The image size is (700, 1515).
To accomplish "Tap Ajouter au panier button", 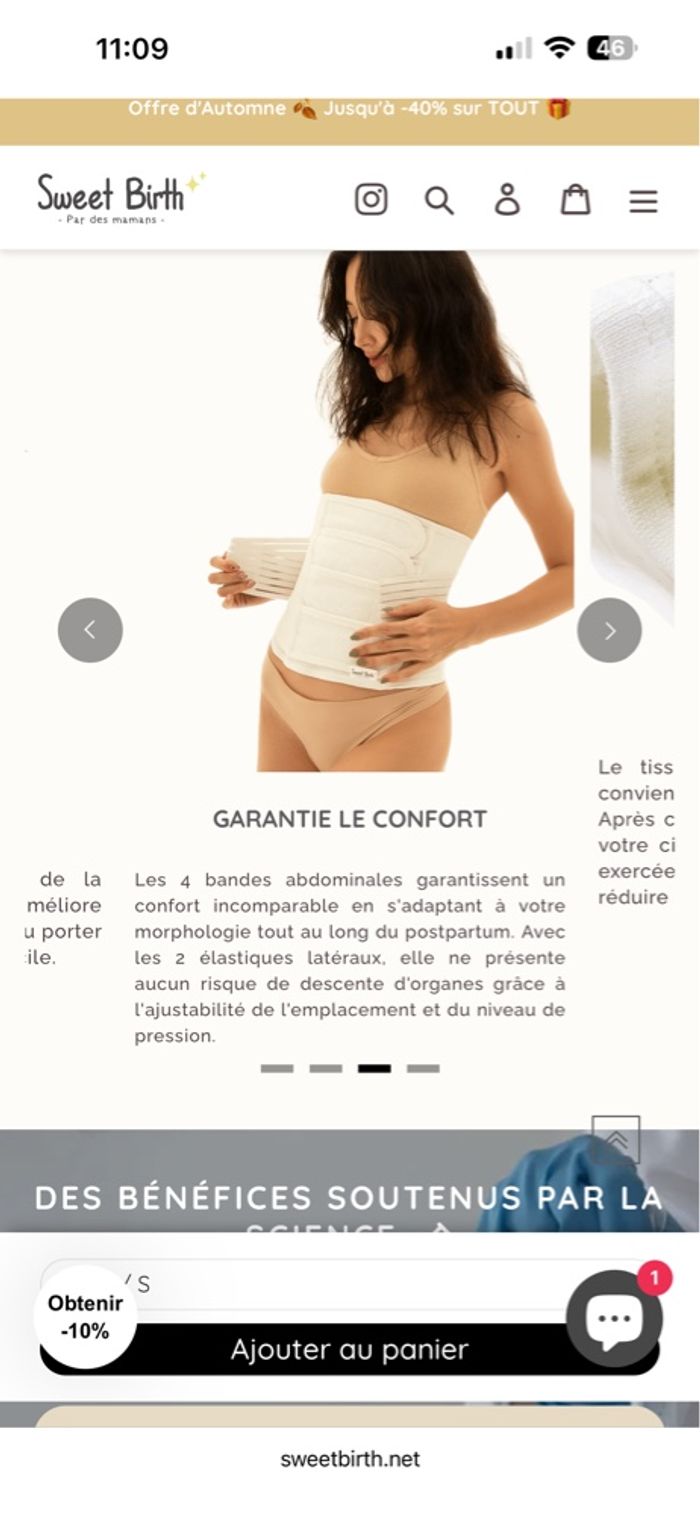I will tap(349, 1350).
